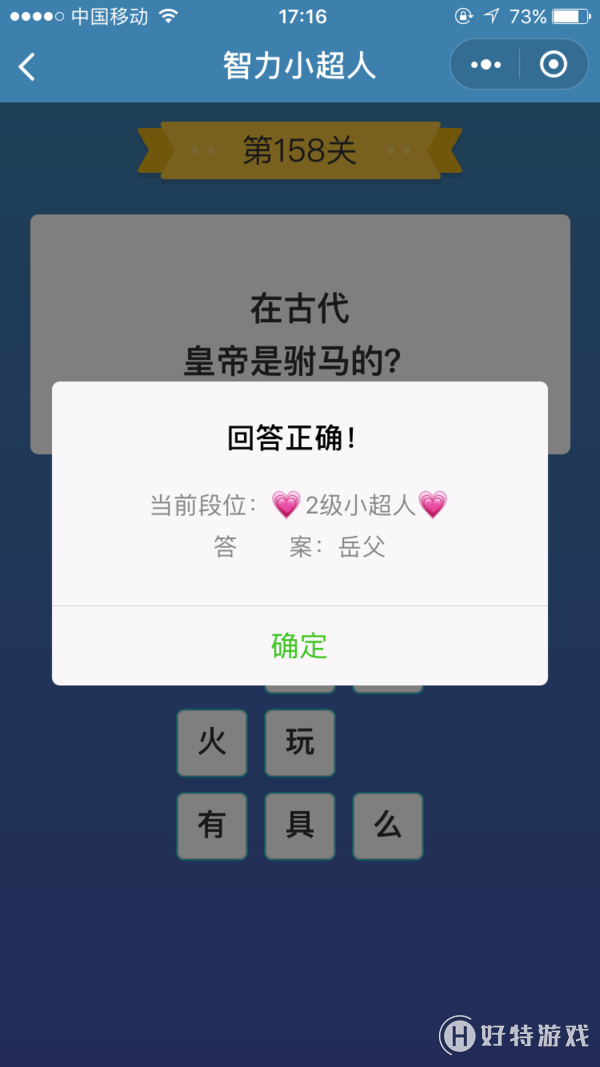The width and height of the screenshot is (600, 1067).
Task: Confirm the dialog with 确定
Action: pos(299,646)
